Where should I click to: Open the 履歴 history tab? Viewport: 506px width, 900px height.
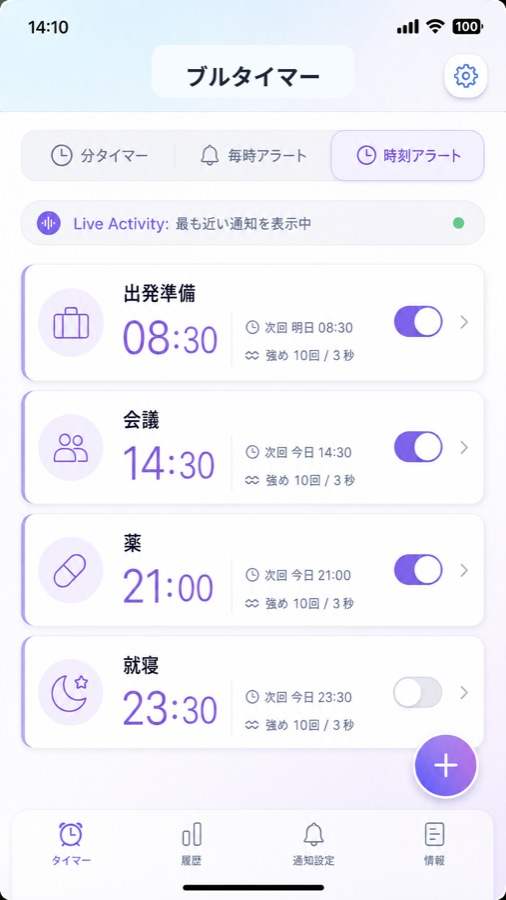click(x=192, y=844)
